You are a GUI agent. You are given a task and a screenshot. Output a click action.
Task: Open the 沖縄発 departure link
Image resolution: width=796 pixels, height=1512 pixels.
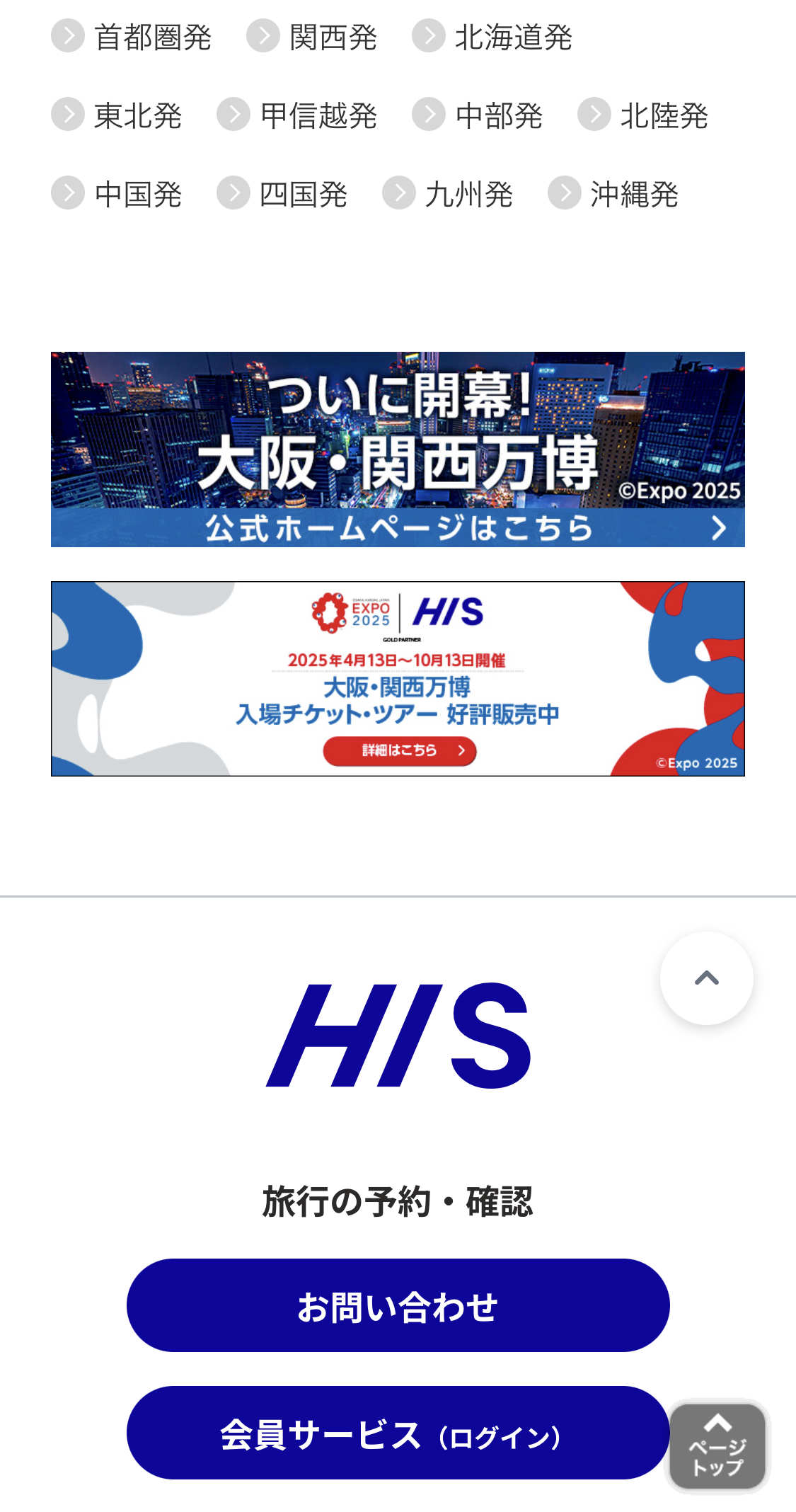(614, 194)
